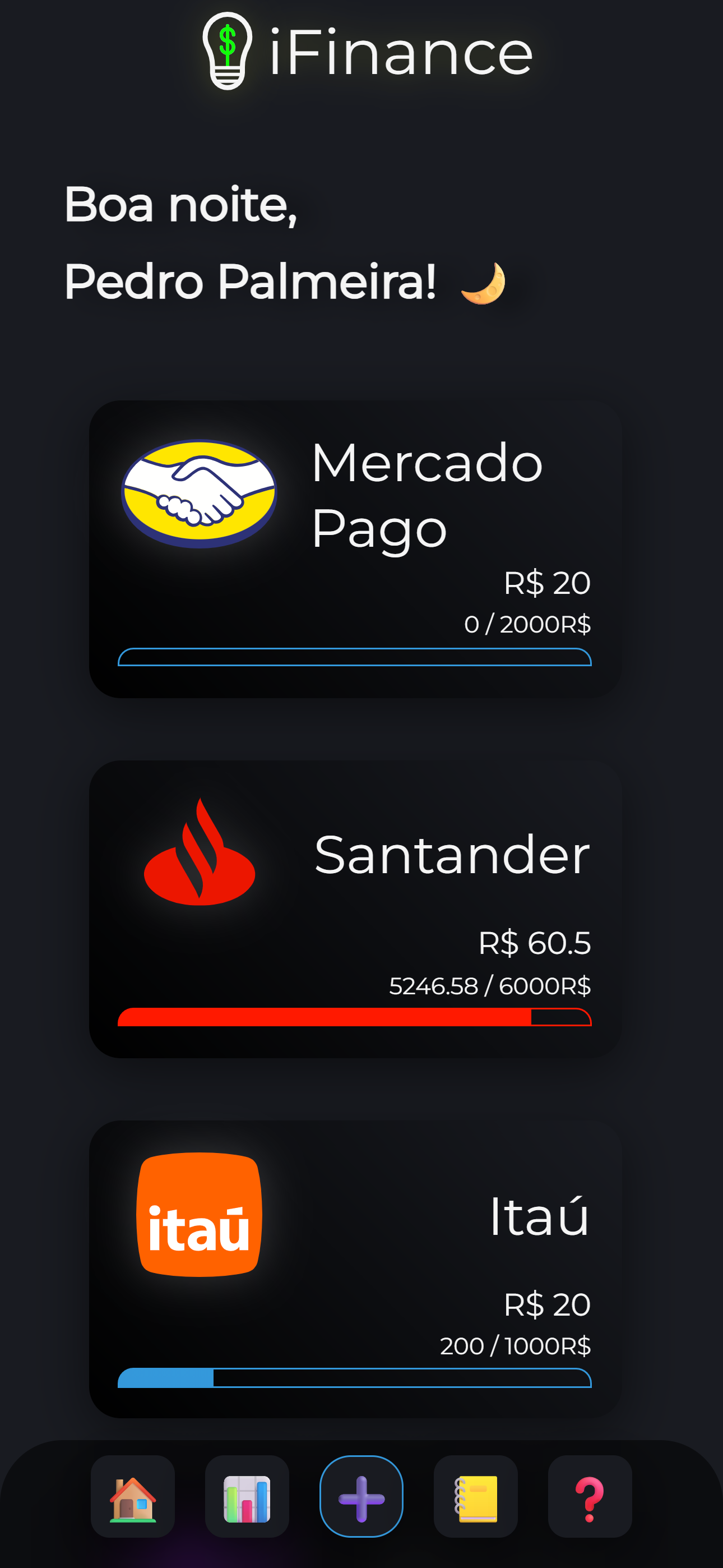This screenshot has height=1568, width=723.
Task: Open the help question mark tab
Action: pos(590,1497)
